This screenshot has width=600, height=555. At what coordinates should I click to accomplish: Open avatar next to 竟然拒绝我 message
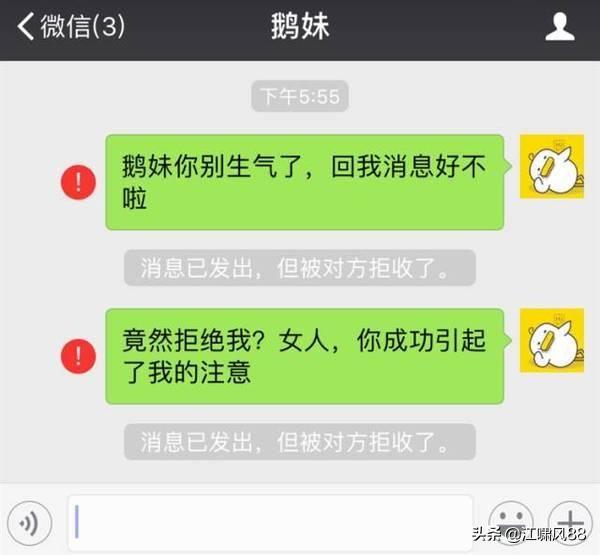pos(551,340)
